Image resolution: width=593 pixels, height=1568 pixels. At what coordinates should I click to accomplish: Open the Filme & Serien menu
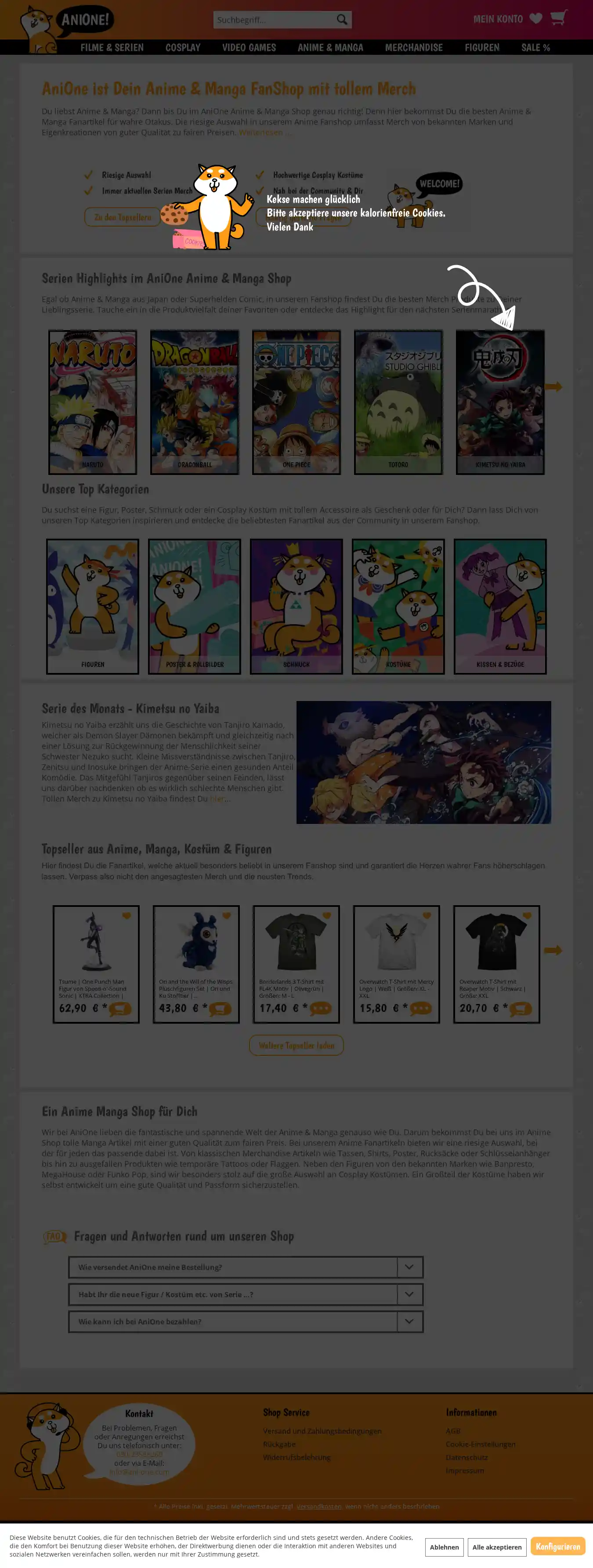[x=112, y=47]
